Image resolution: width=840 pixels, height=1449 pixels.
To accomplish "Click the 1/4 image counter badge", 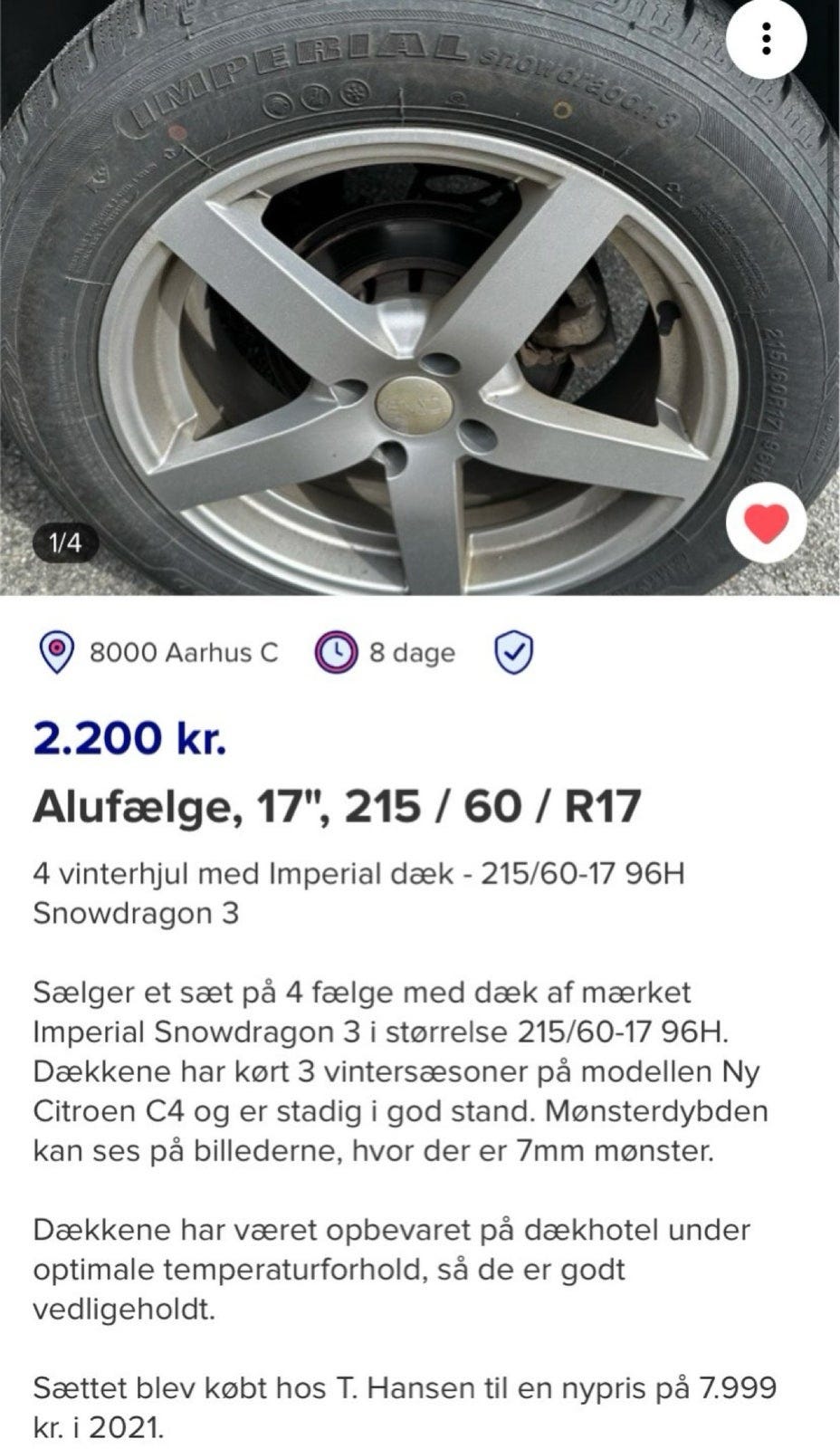I will point(64,543).
